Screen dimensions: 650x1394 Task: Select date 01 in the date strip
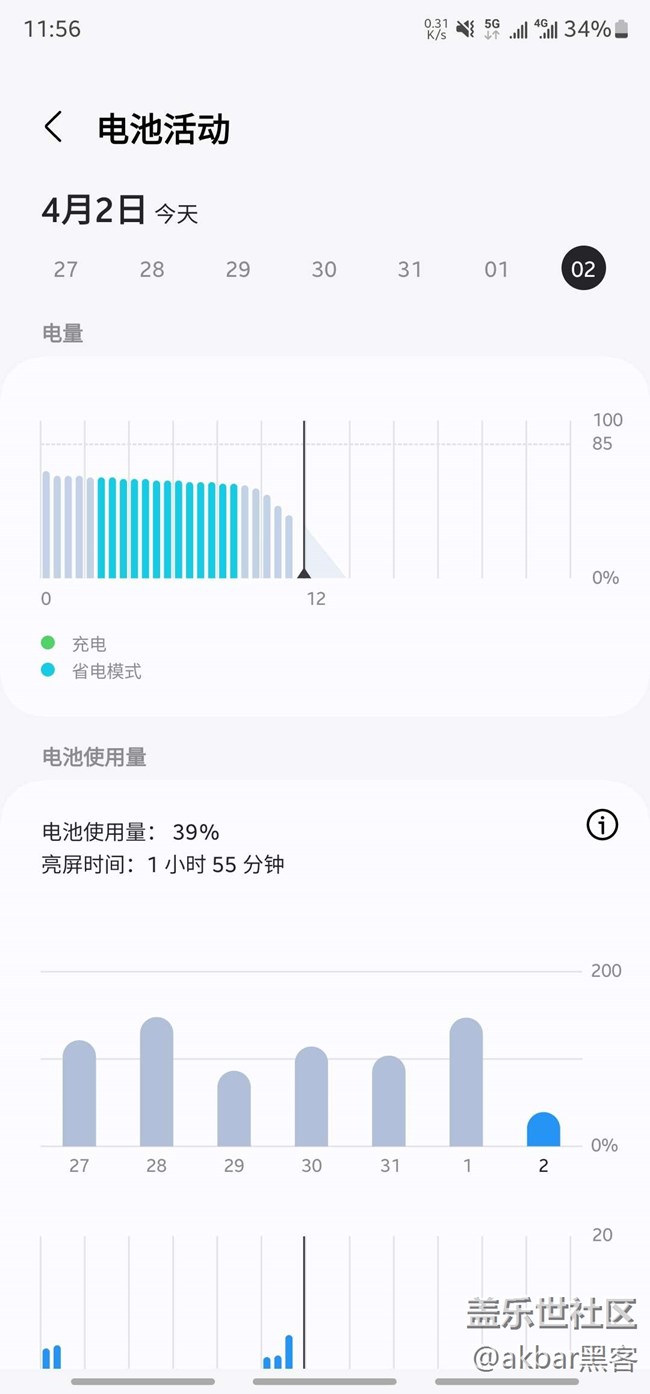497,269
